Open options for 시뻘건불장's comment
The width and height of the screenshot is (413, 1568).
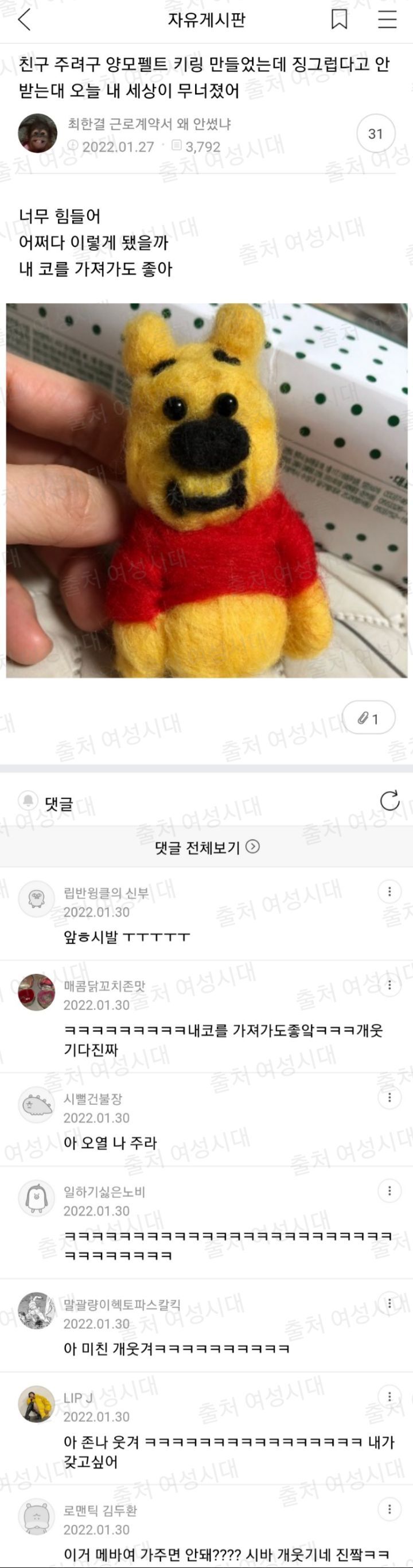pyautogui.click(x=389, y=1097)
